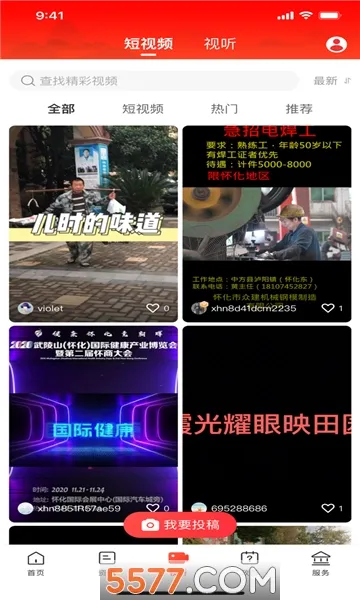Open the video posted by 695288686
The width and height of the screenshot is (360, 600).
tap(267, 424)
